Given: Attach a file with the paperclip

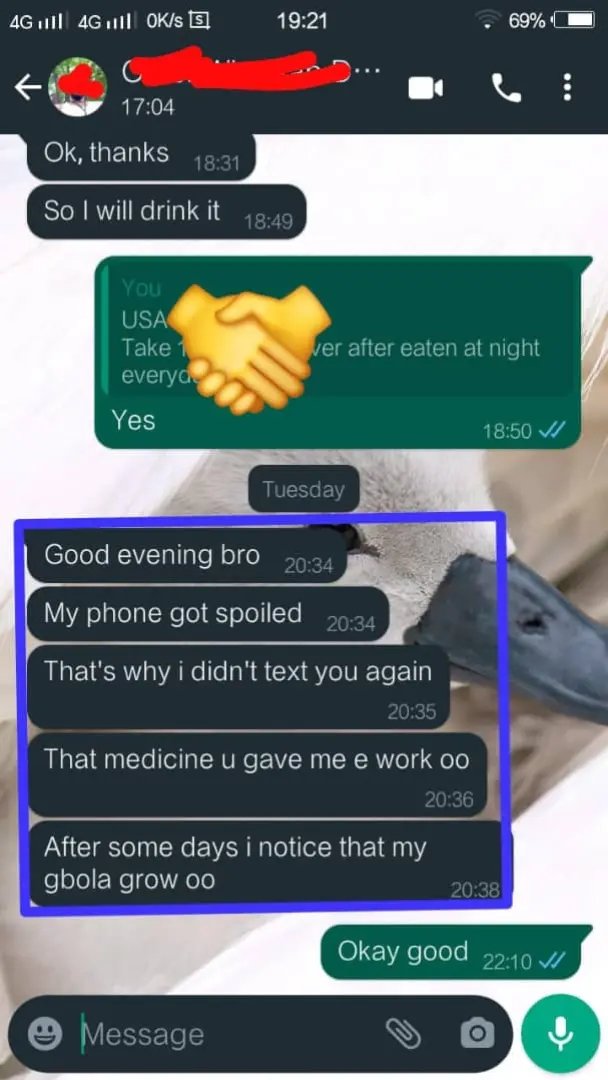Looking at the screenshot, I should (403, 1034).
